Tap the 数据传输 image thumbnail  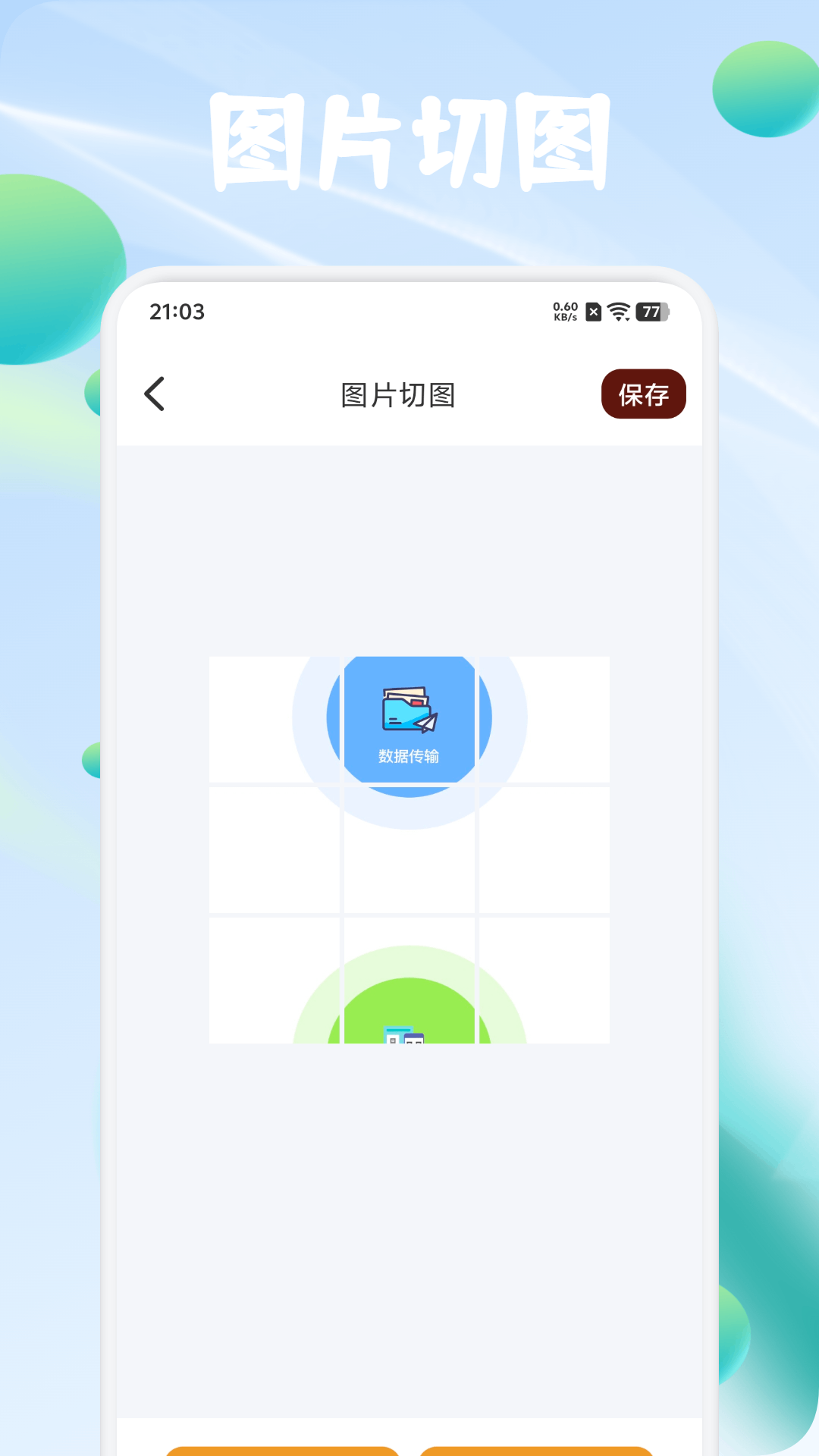pos(409,720)
